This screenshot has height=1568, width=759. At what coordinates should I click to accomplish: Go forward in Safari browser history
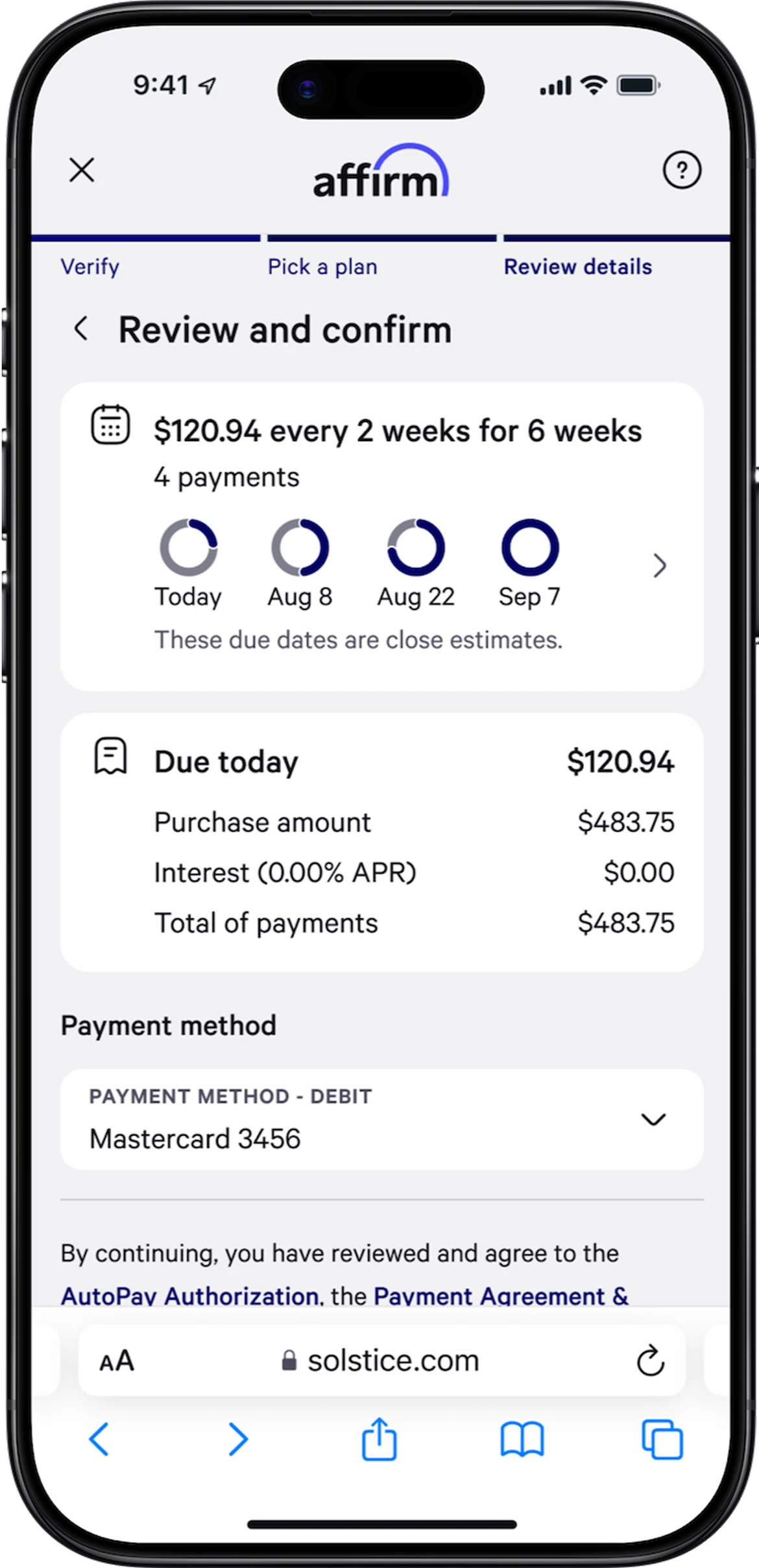tap(238, 1440)
